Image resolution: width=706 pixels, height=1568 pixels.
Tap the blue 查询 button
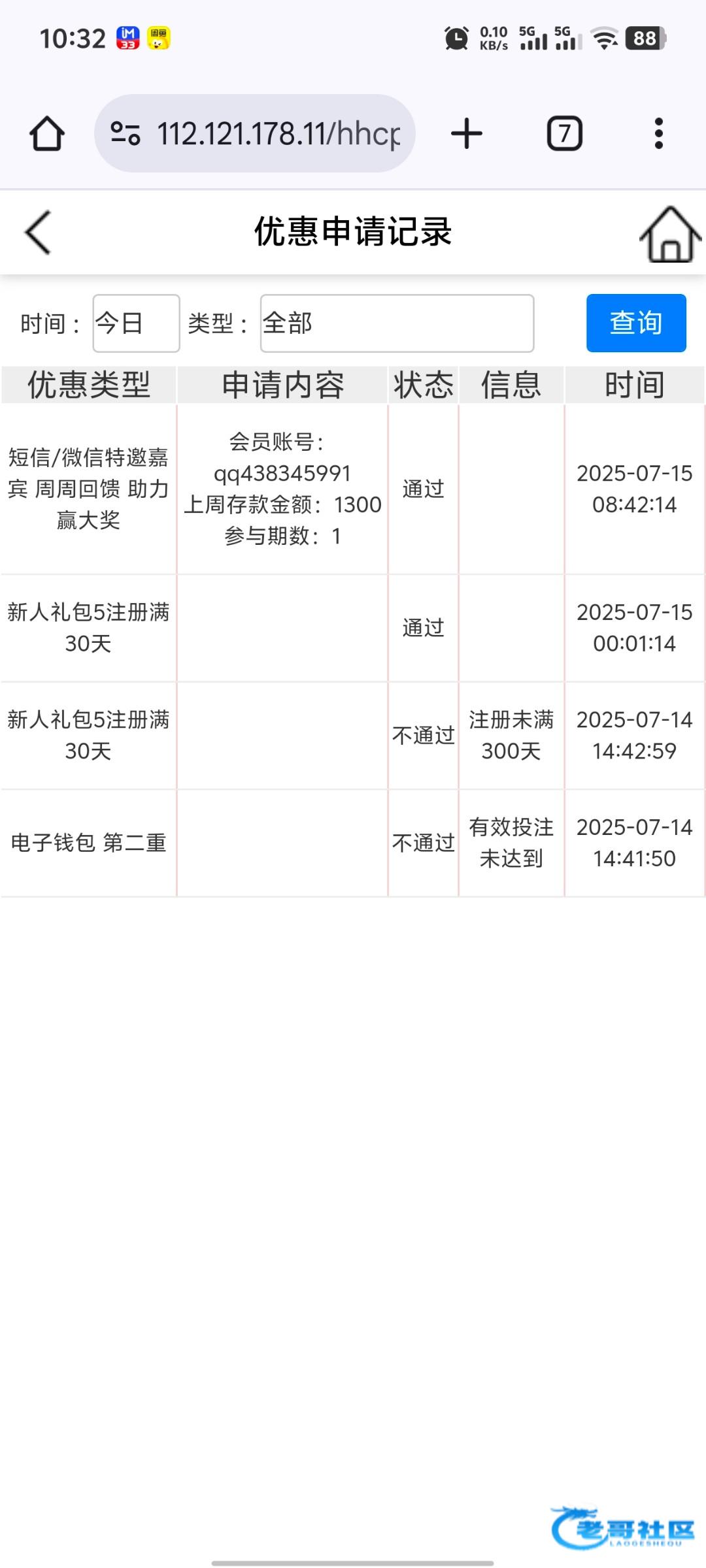coord(636,323)
